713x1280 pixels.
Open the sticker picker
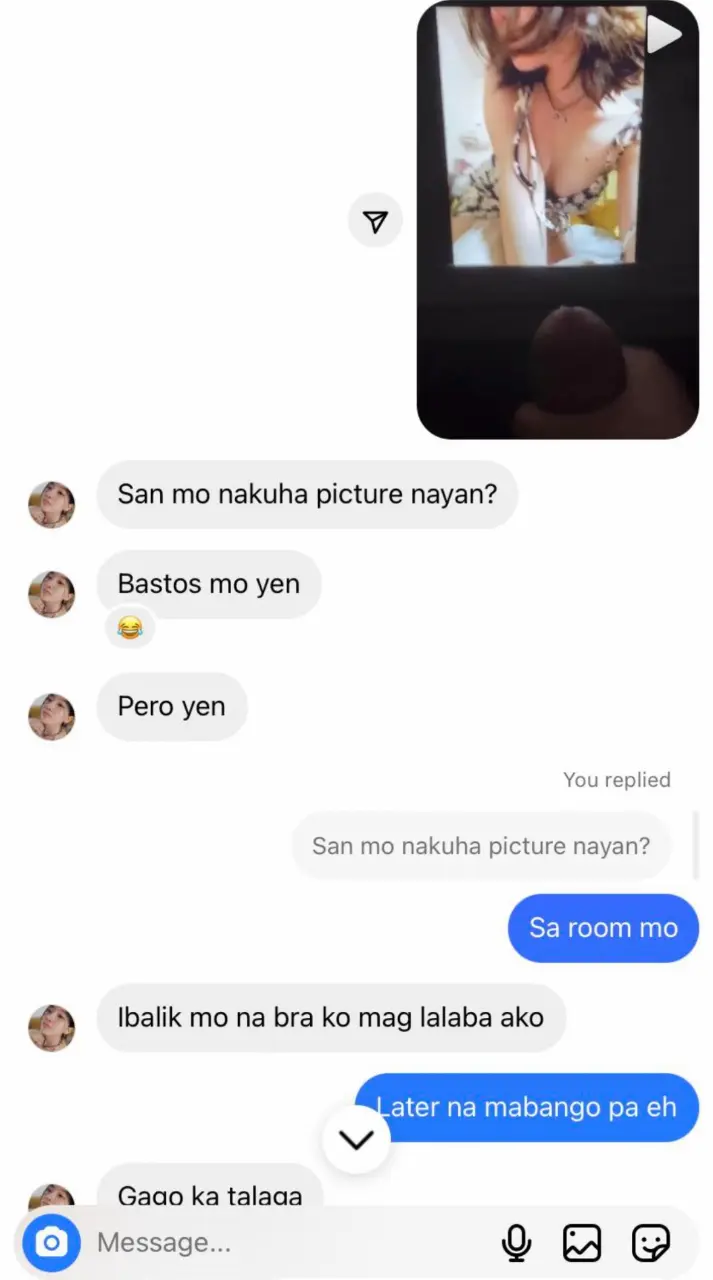click(651, 1243)
